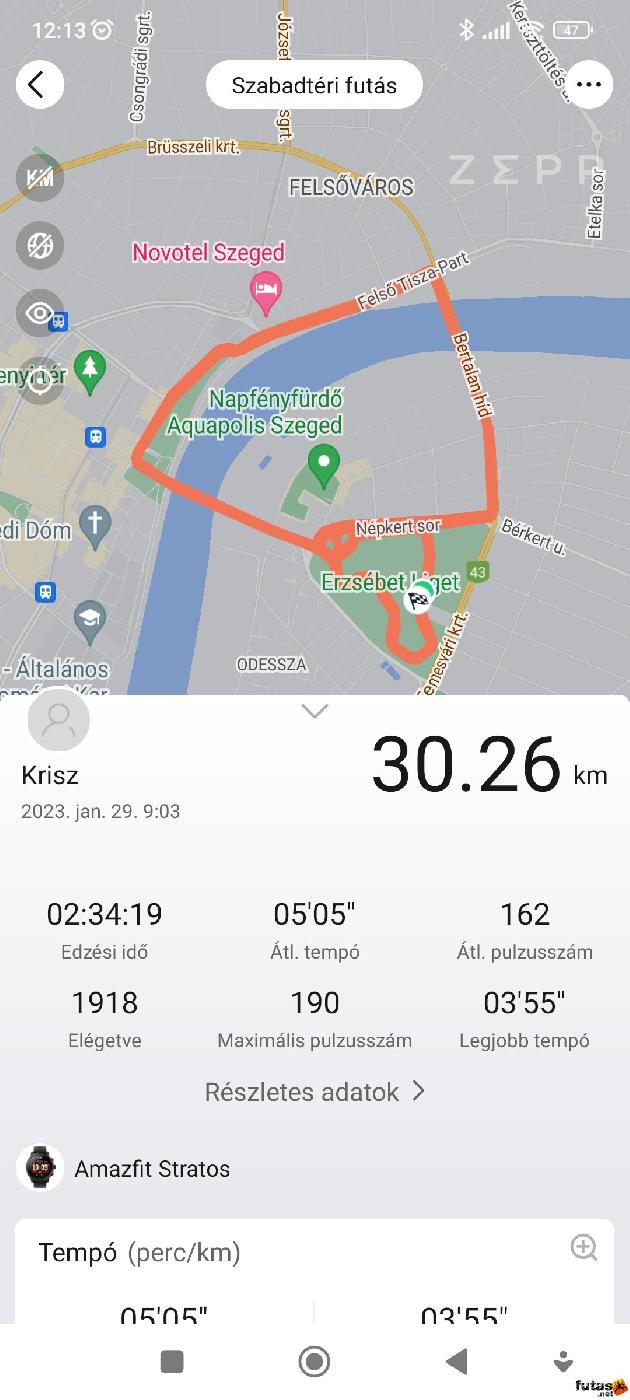The image size is (630, 1400).
Task: Open Krisz's profile avatar
Action: [x=59, y=720]
